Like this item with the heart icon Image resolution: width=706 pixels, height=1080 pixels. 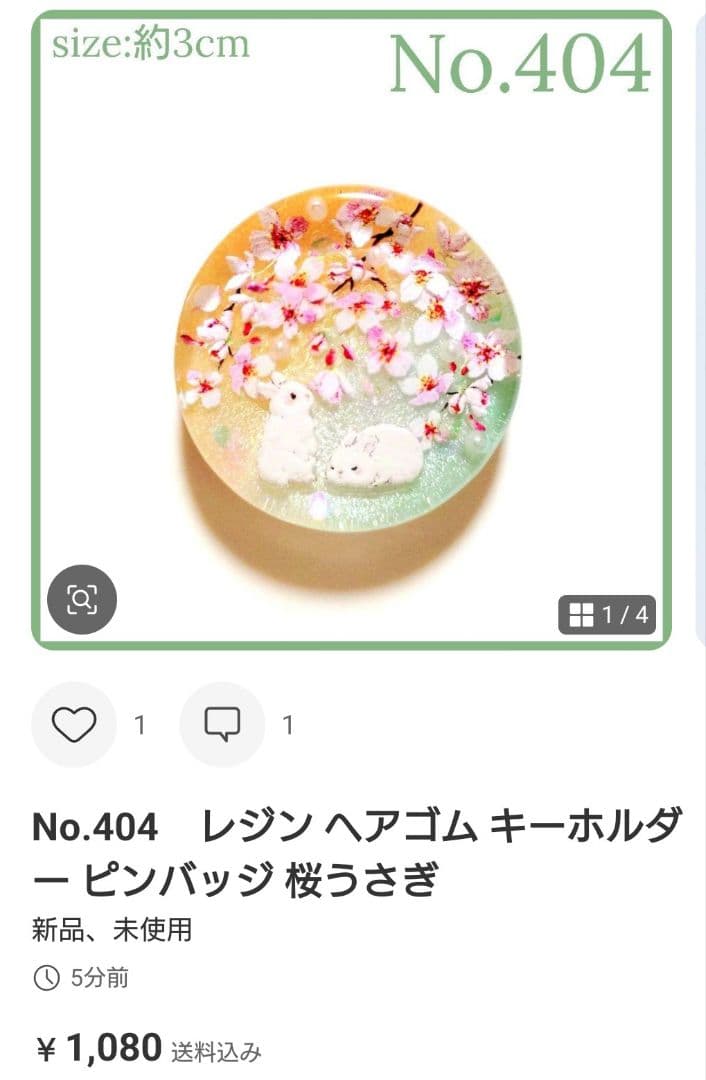(x=74, y=724)
